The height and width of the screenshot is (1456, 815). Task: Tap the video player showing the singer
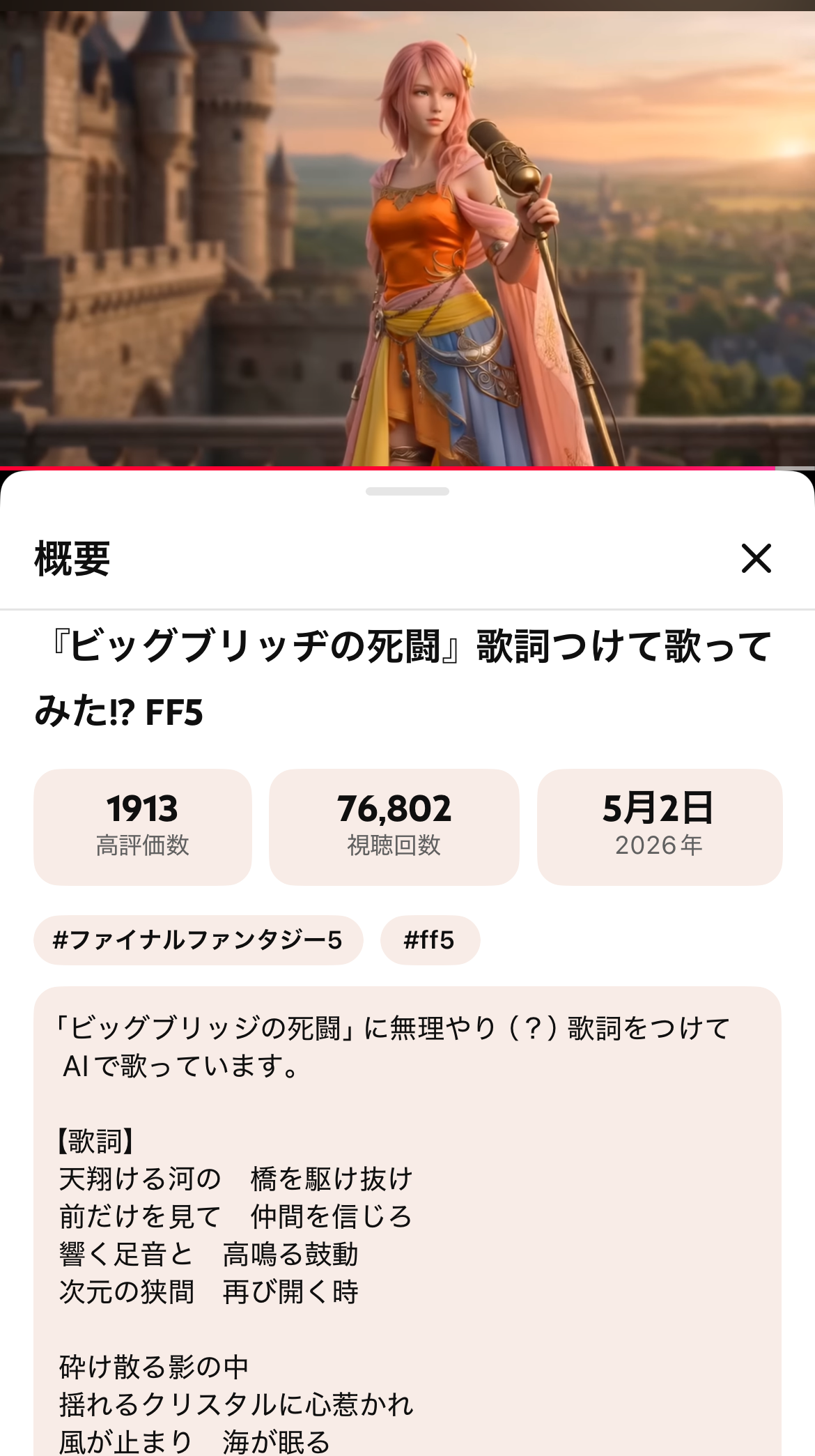407,238
